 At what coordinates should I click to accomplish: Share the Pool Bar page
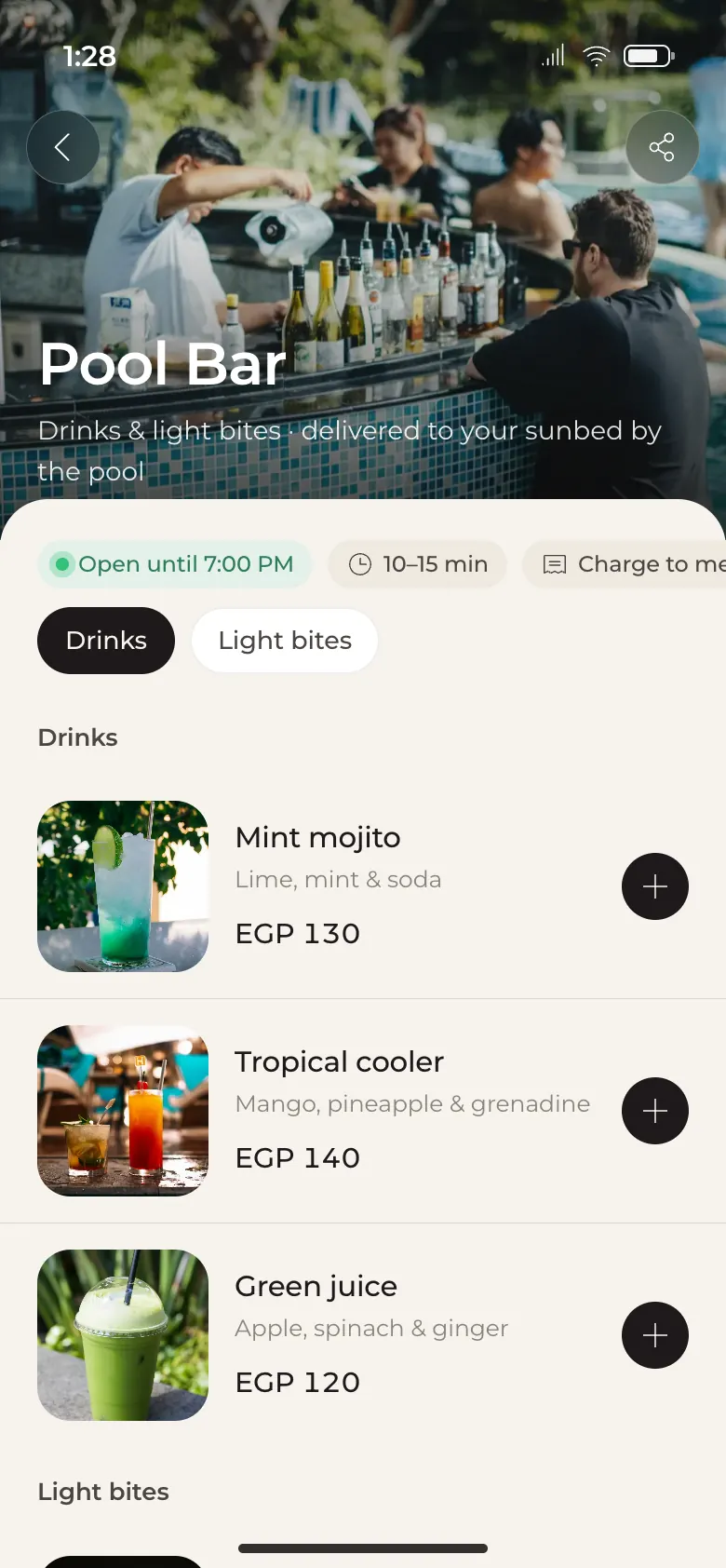pyautogui.click(x=662, y=147)
